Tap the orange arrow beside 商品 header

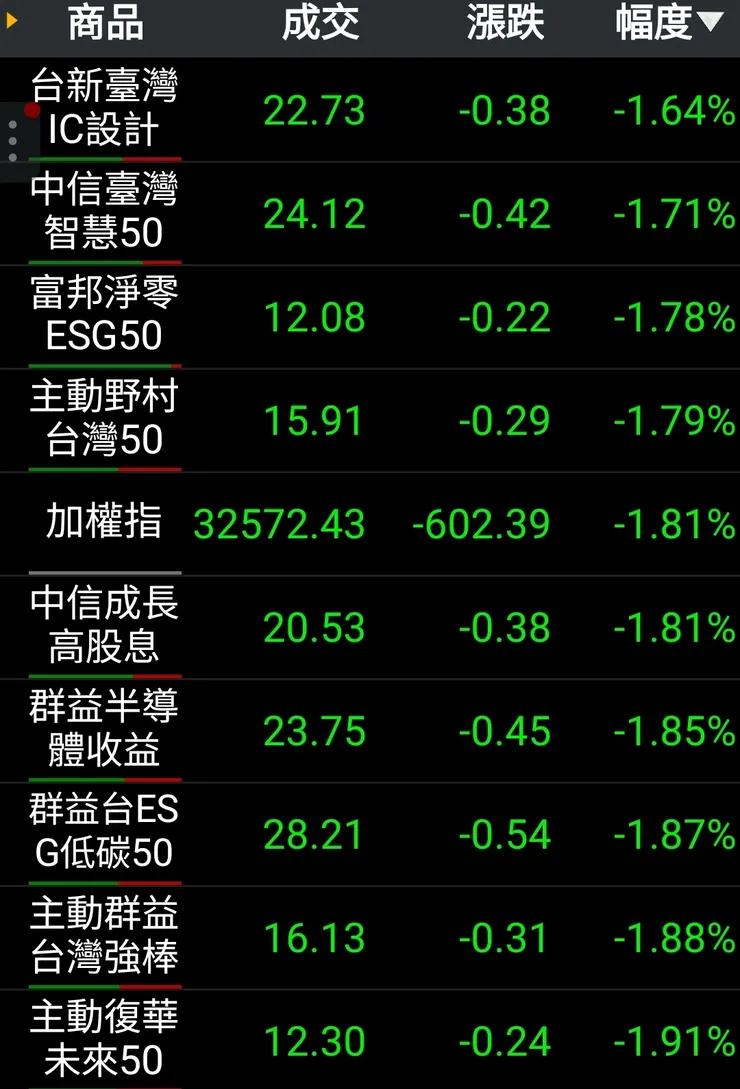[12, 21]
